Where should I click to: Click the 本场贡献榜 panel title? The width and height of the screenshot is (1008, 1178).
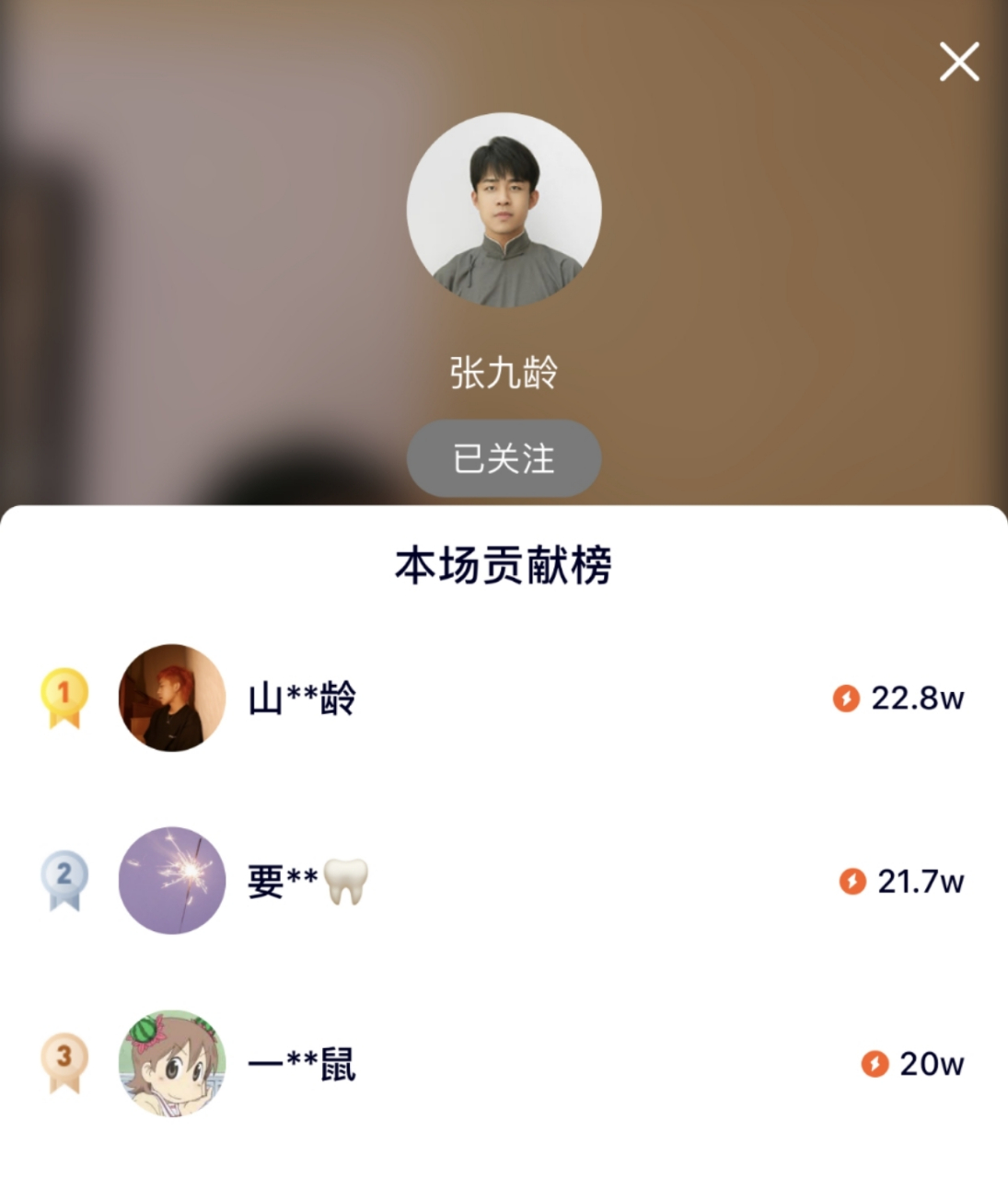(x=504, y=565)
